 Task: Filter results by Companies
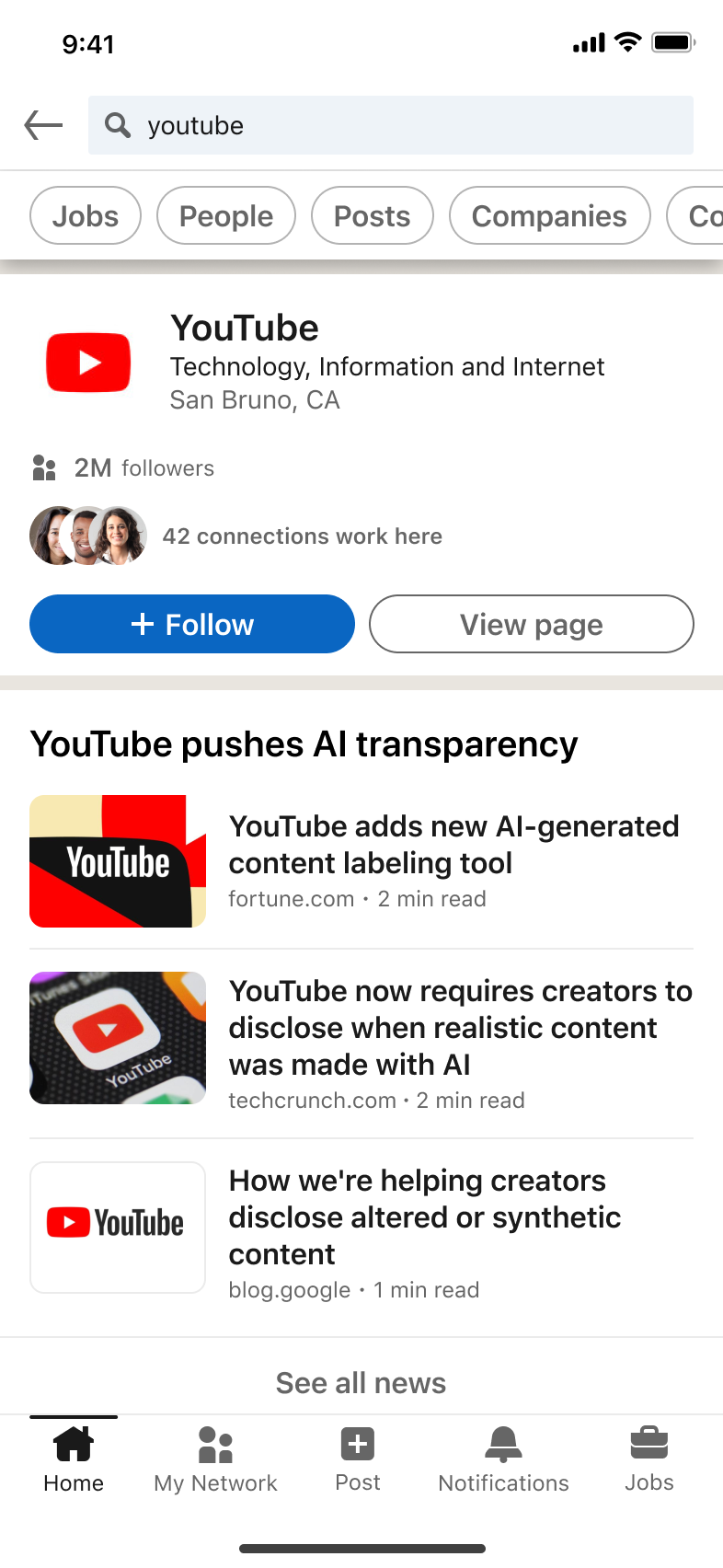point(549,216)
